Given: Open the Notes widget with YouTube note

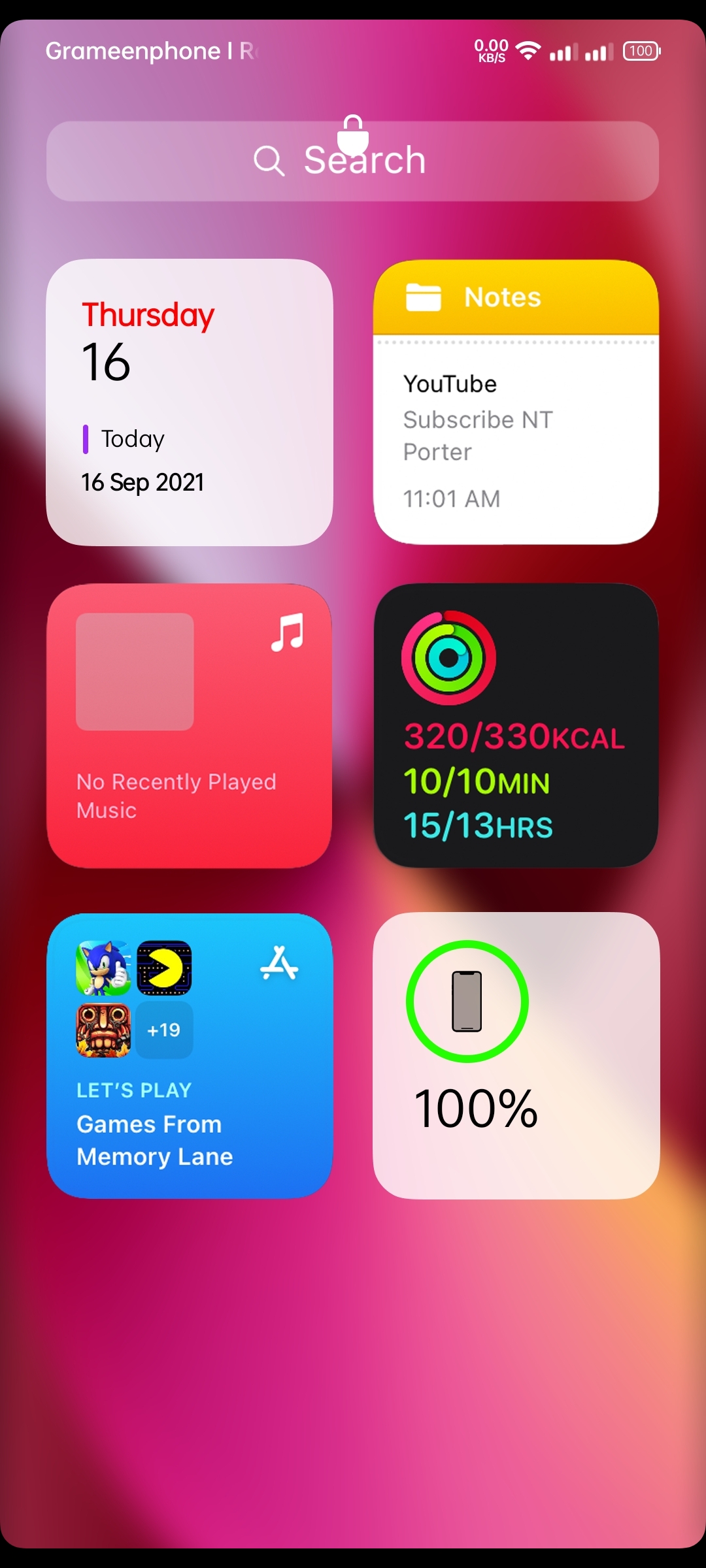Looking at the screenshot, I should coord(516,402).
